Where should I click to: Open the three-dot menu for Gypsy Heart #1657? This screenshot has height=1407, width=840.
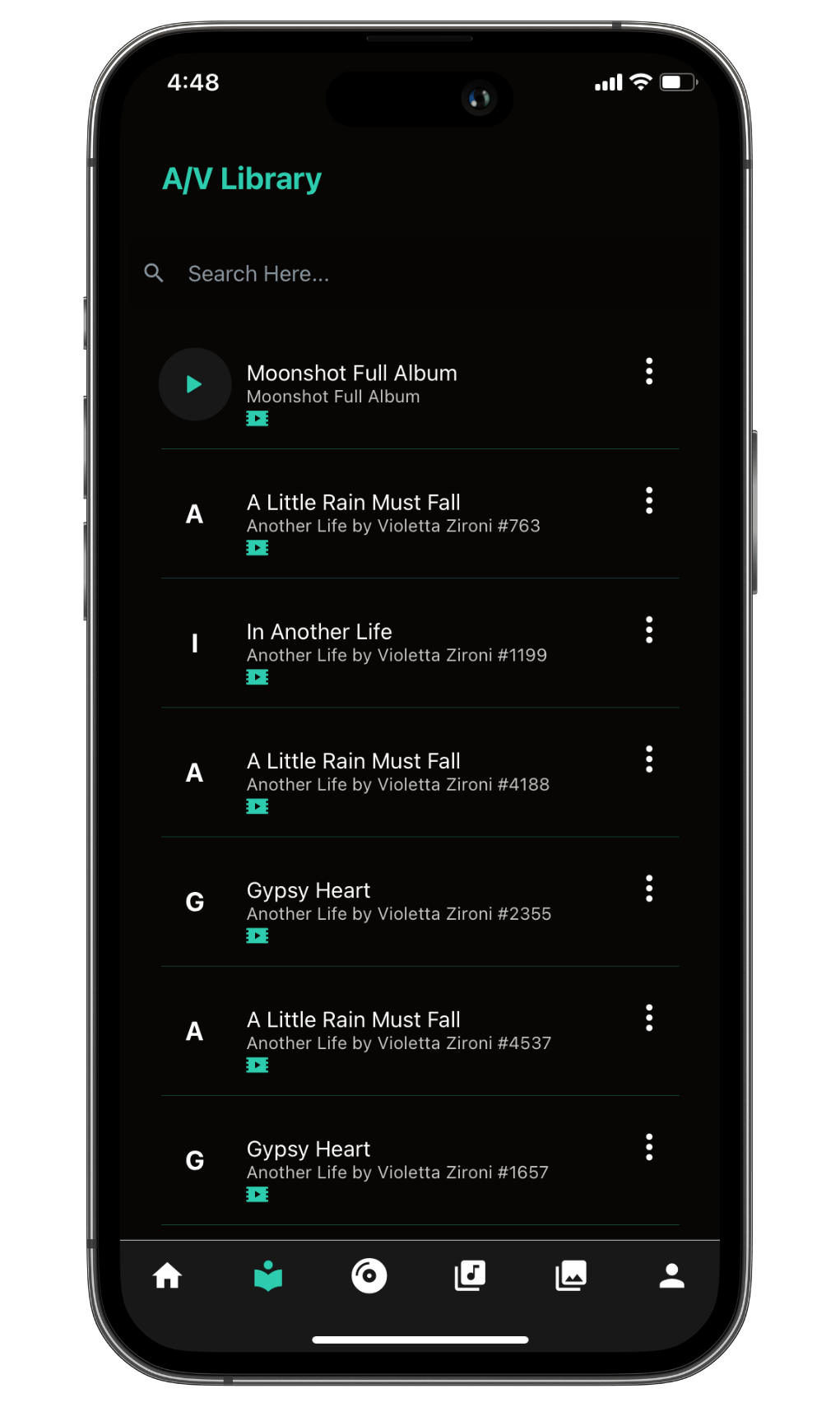tap(649, 1147)
